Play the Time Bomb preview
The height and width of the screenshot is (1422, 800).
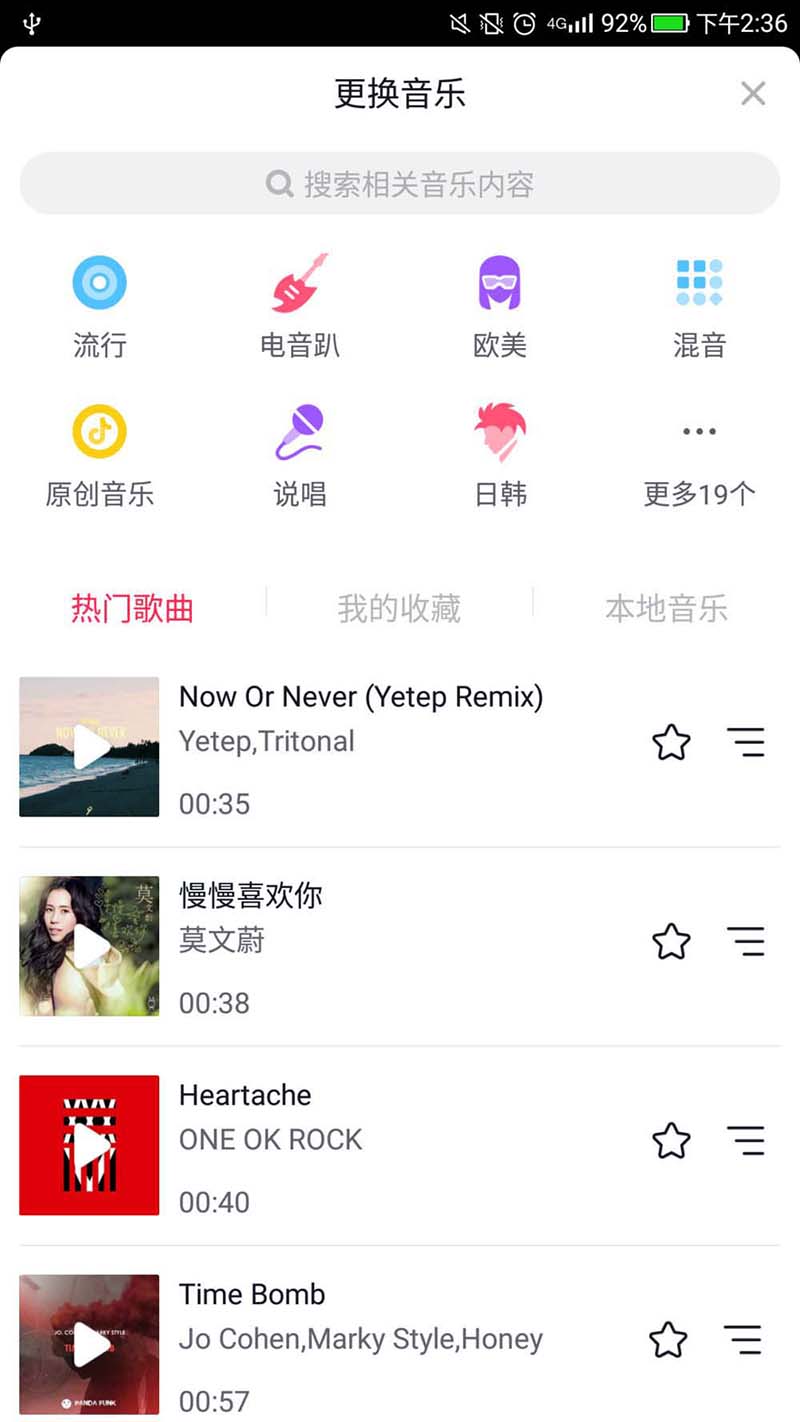tap(89, 1344)
